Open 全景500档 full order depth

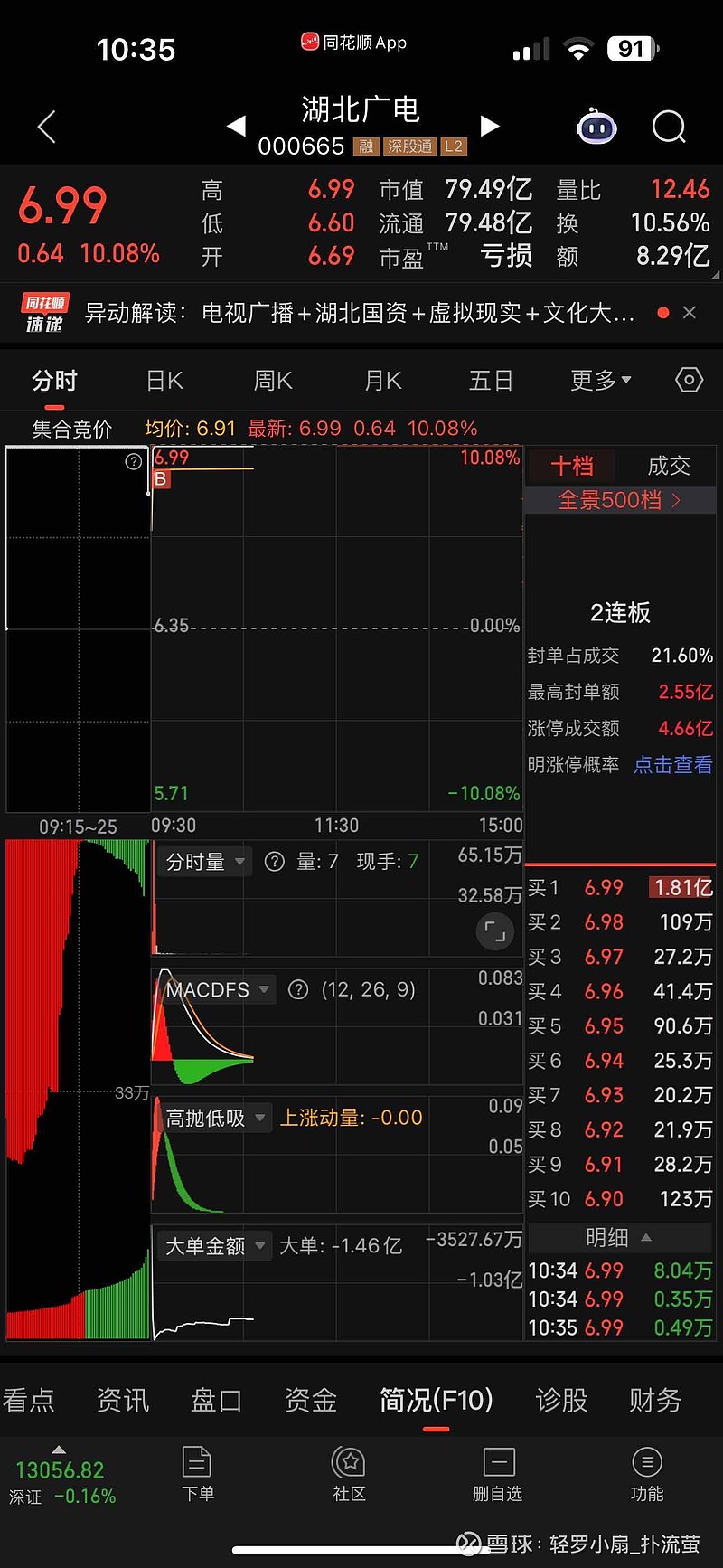(x=620, y=500)
